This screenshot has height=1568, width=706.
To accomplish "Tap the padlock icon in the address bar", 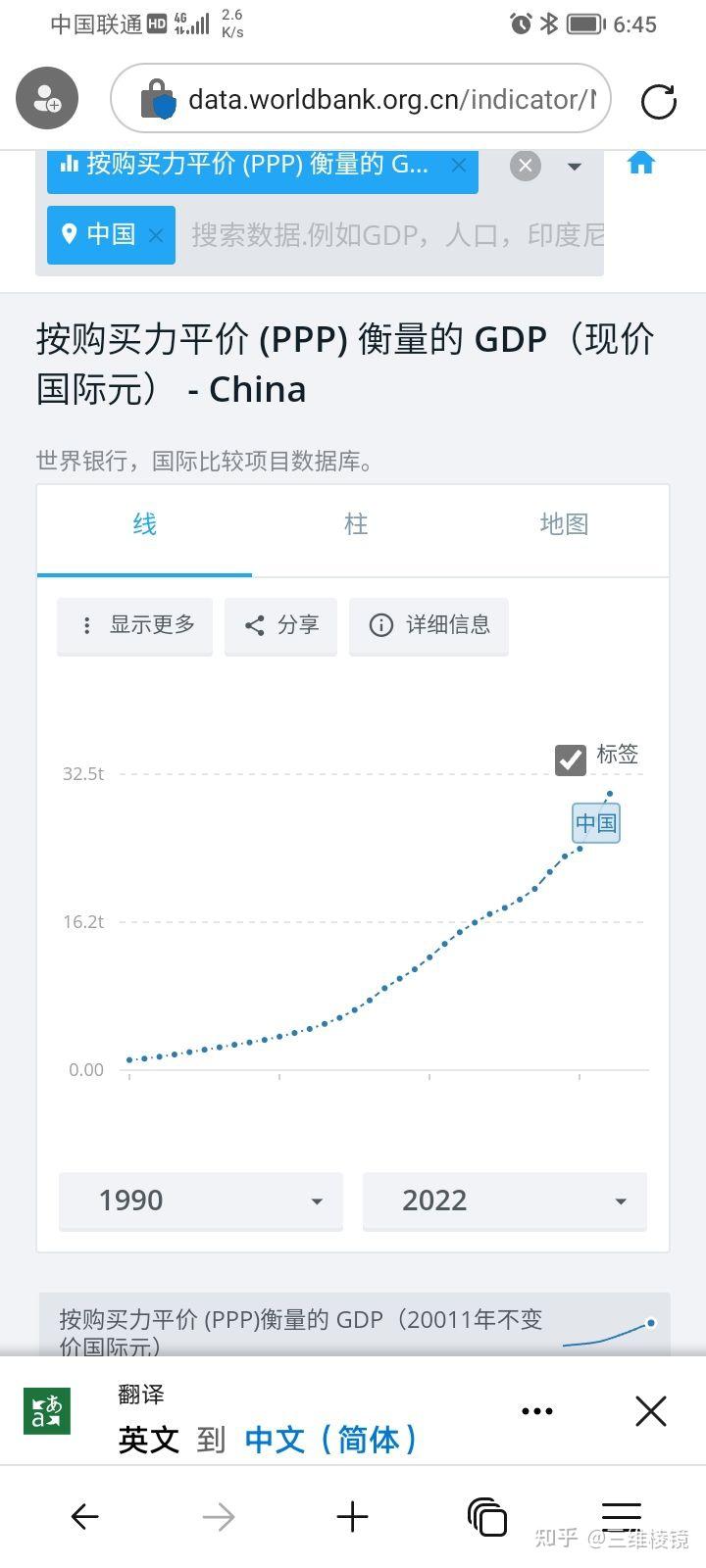I will (155, 98).
